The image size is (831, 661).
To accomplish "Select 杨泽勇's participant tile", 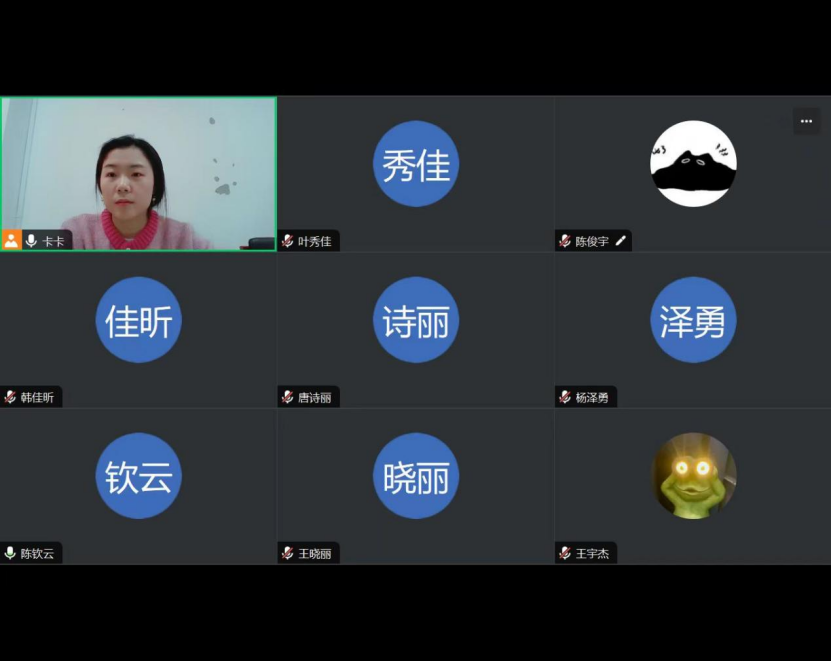I will (x=693, y=329).
